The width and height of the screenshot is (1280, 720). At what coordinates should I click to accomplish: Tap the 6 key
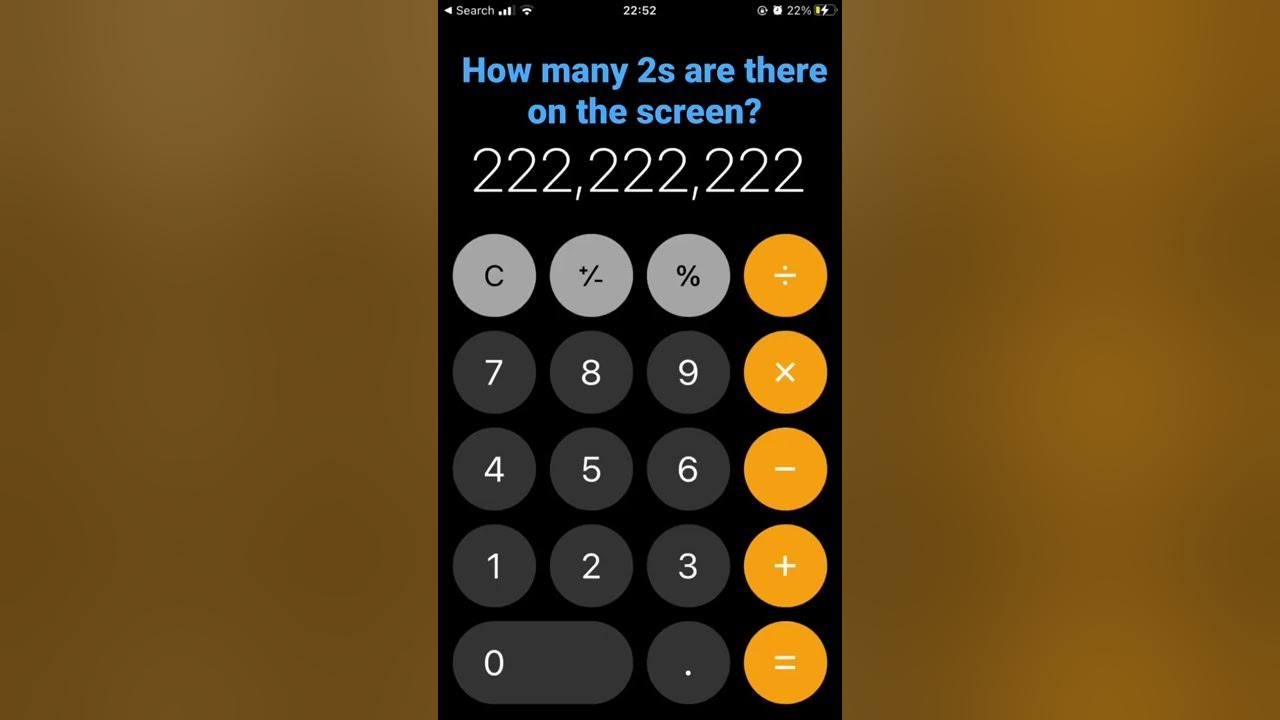point(688,470)
